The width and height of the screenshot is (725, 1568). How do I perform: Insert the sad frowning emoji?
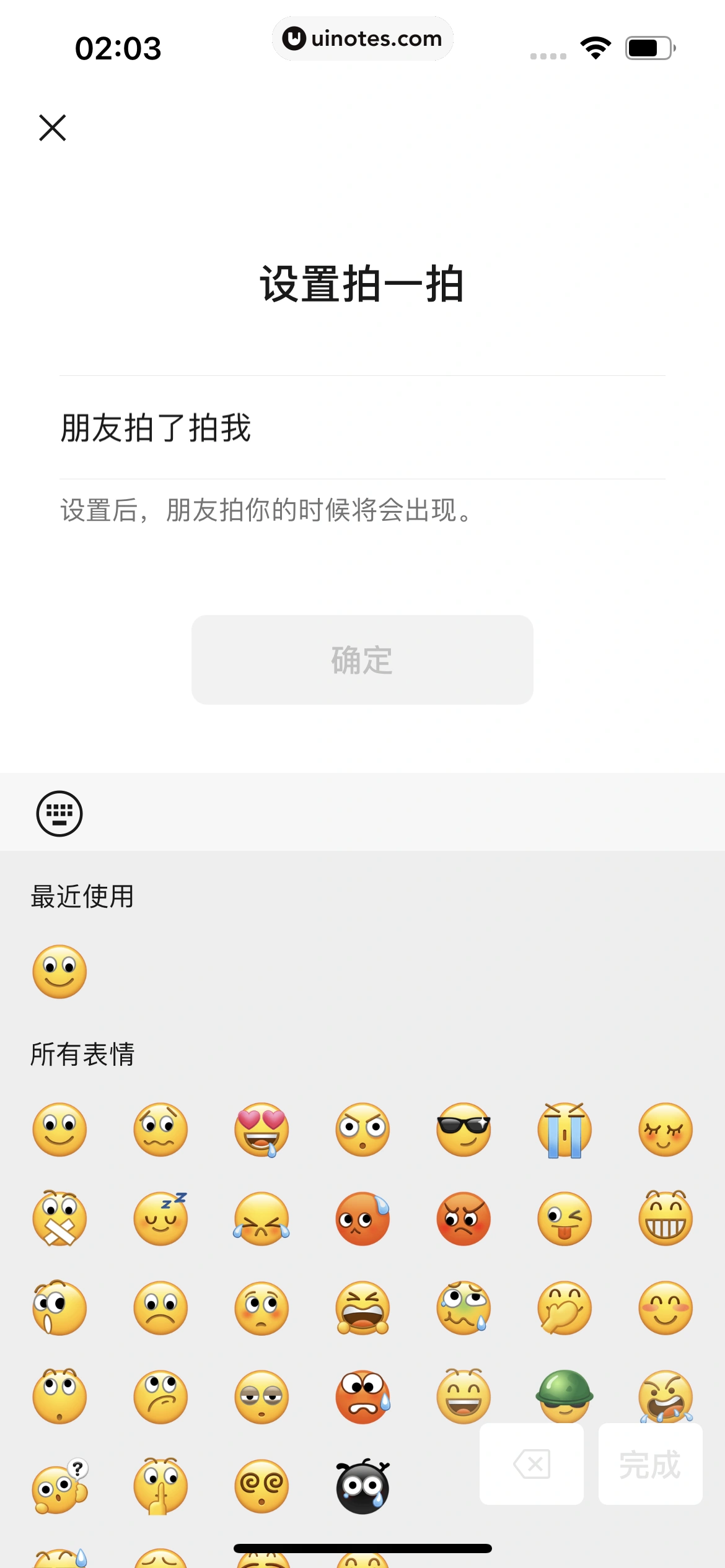coord(160,1308)
